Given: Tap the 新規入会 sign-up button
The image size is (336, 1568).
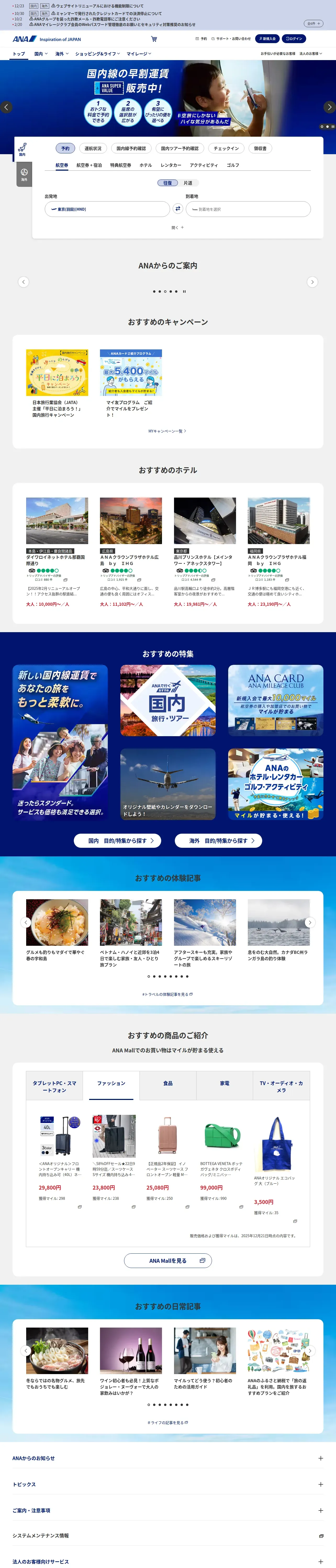Looking at the screenshot, I should 267,39.
